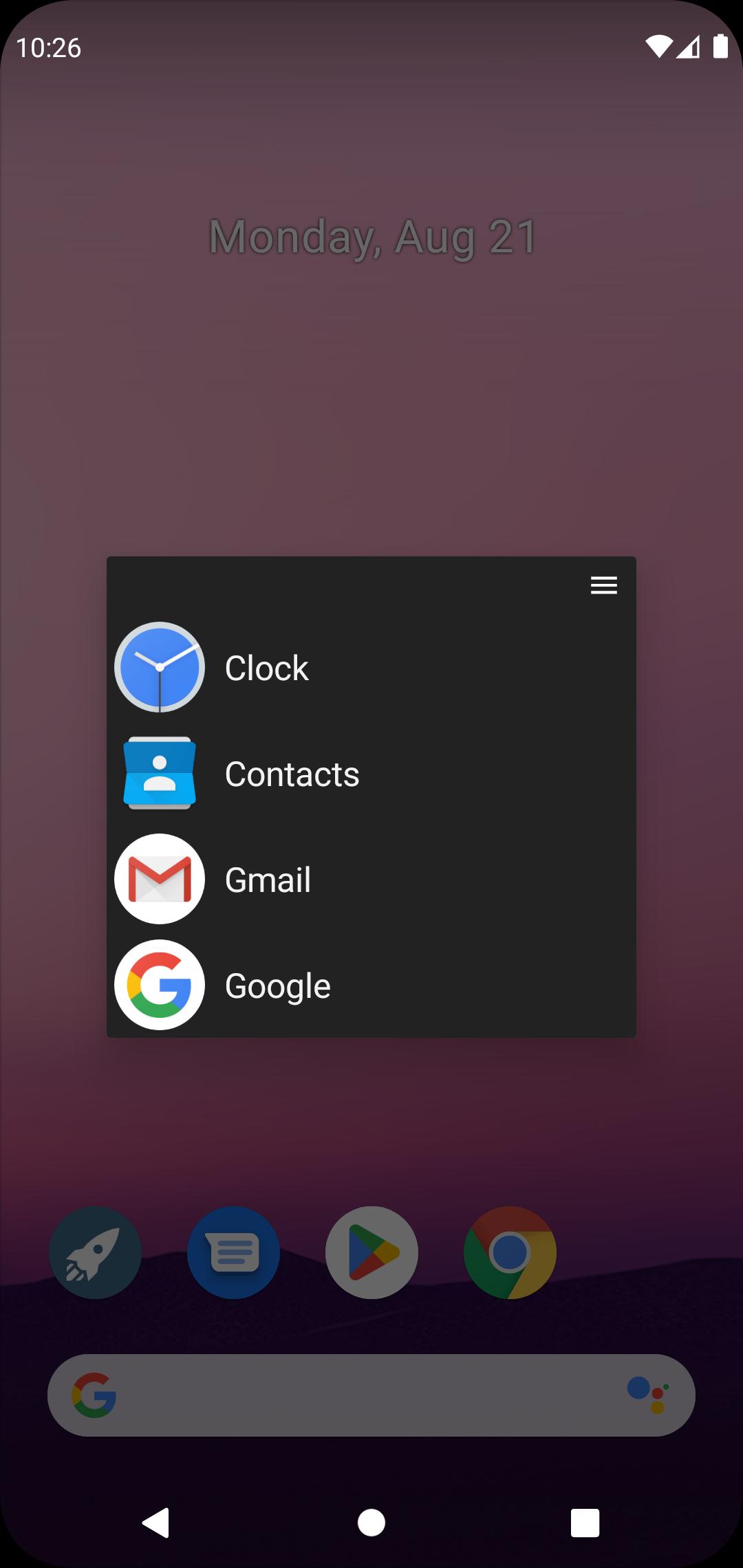Screen dimensions: 743x1568
Task: Select the Google app row
Action: [x=371, y=985]
